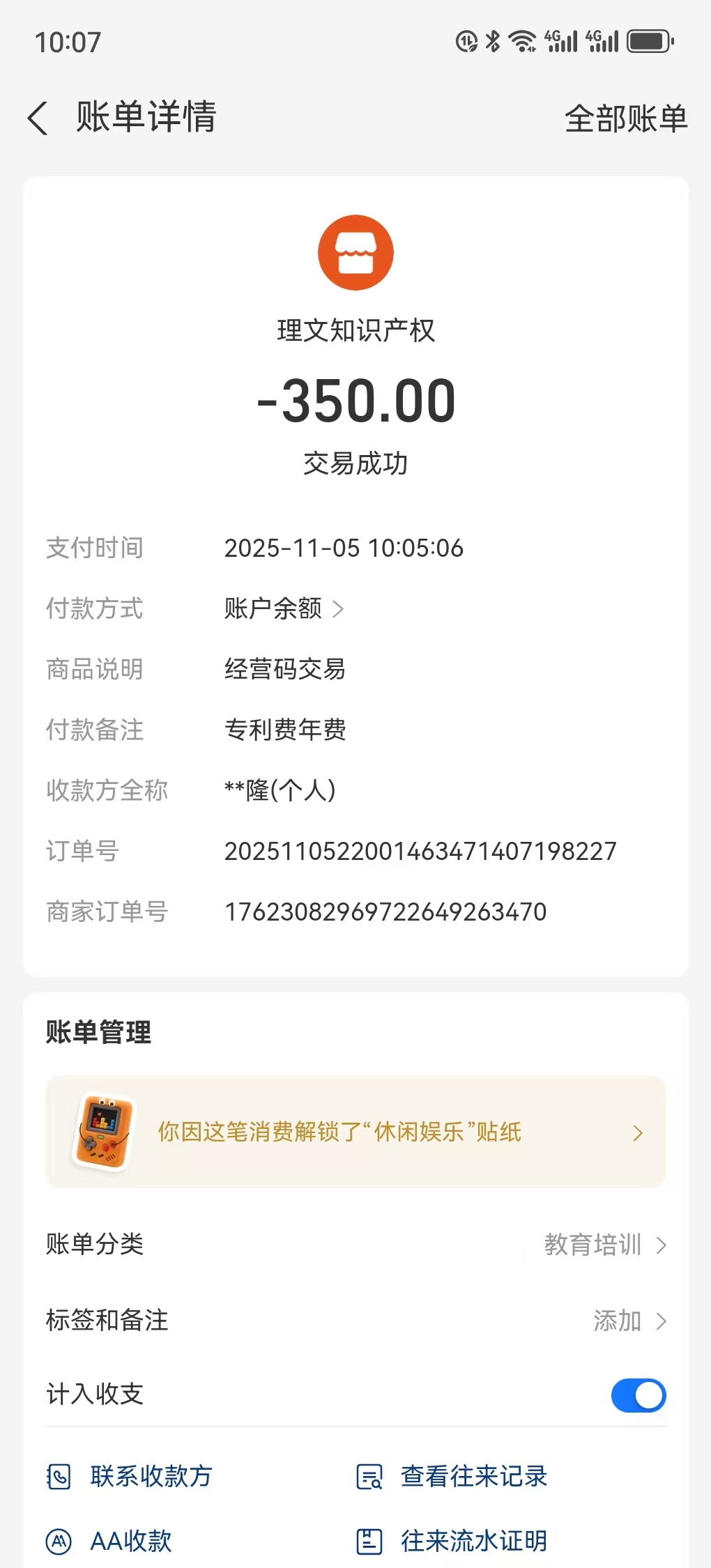Tap 联系收款方 to contact payee
This screenshot has height=1568, width=711.
coord(130,1476)
